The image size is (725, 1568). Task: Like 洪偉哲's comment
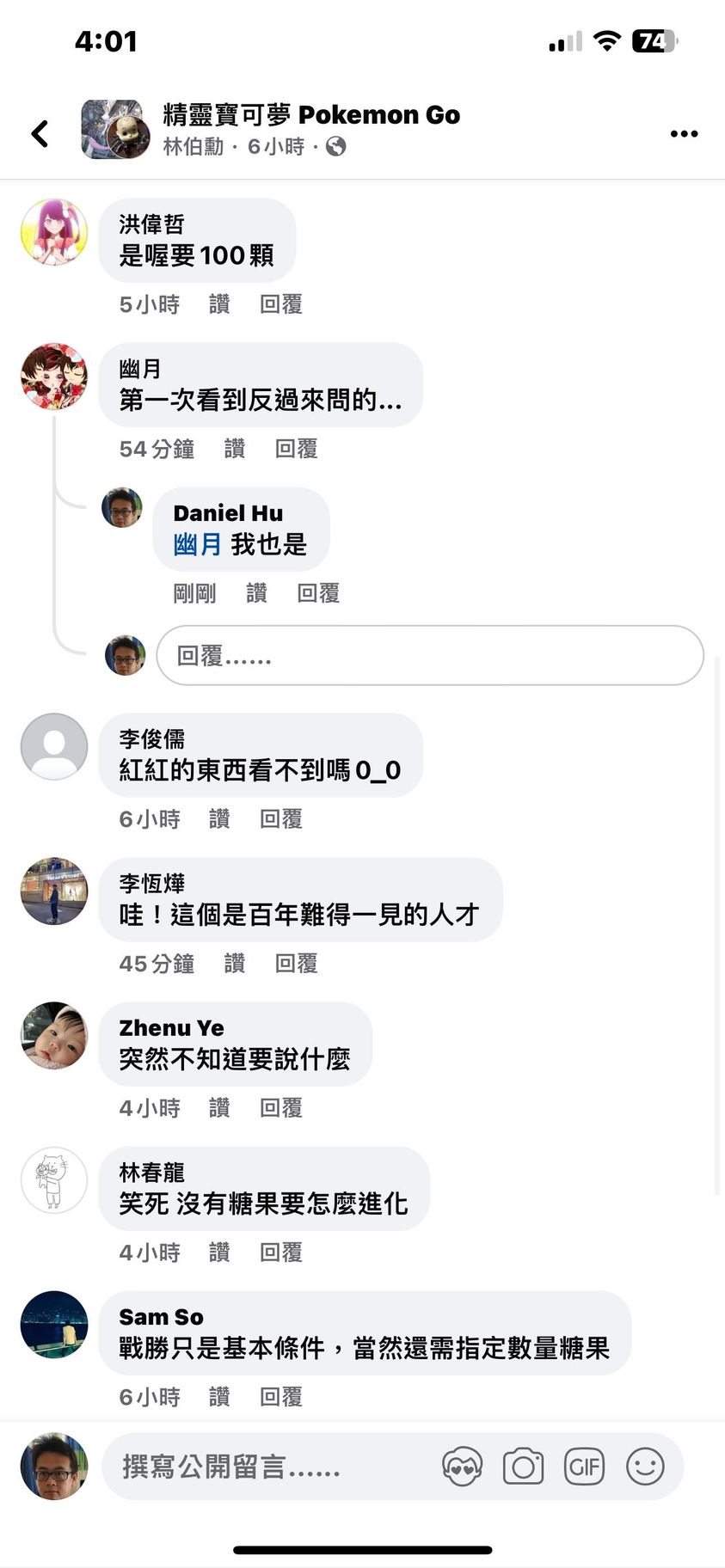[219, 304]
